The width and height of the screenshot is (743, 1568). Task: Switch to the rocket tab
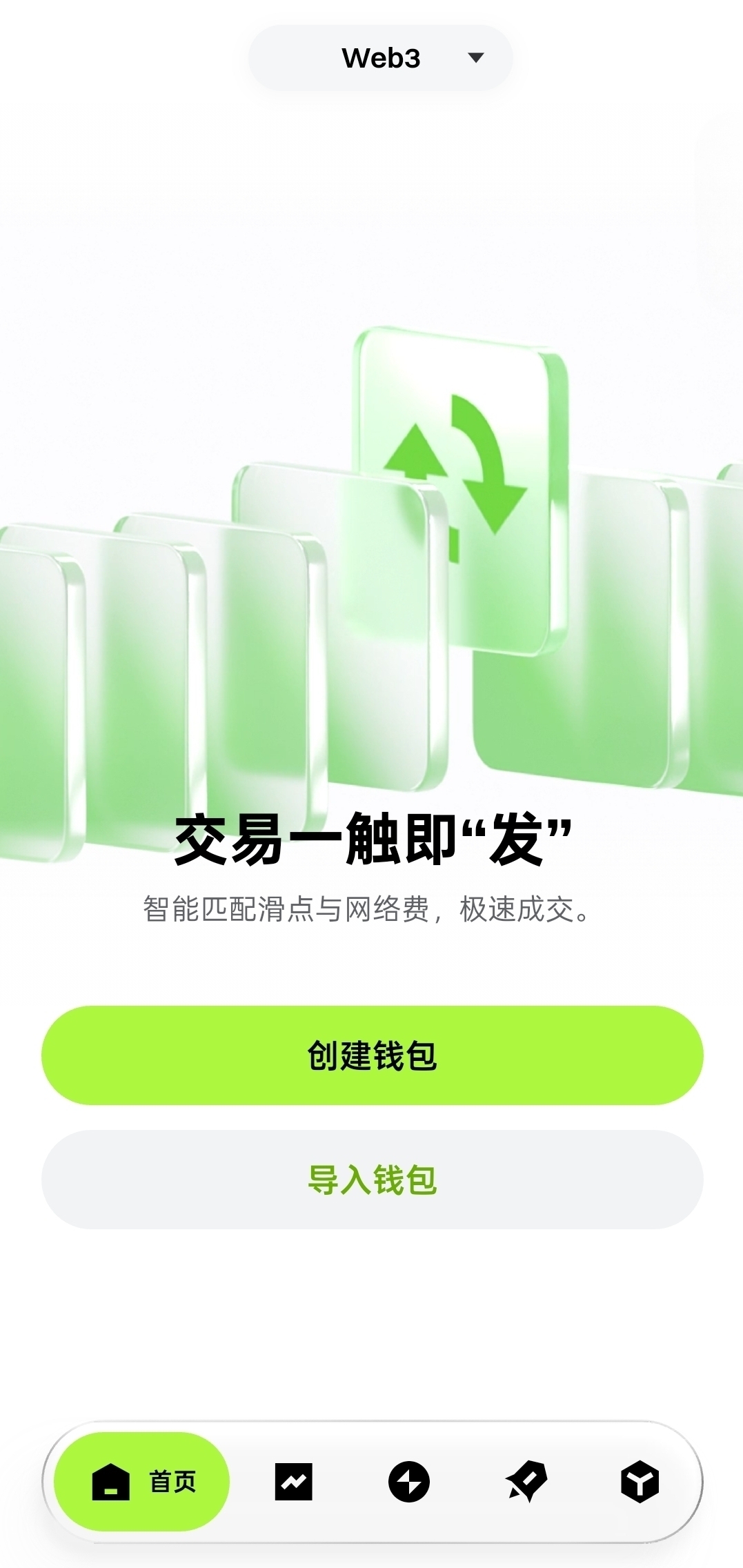(526, 1481)
